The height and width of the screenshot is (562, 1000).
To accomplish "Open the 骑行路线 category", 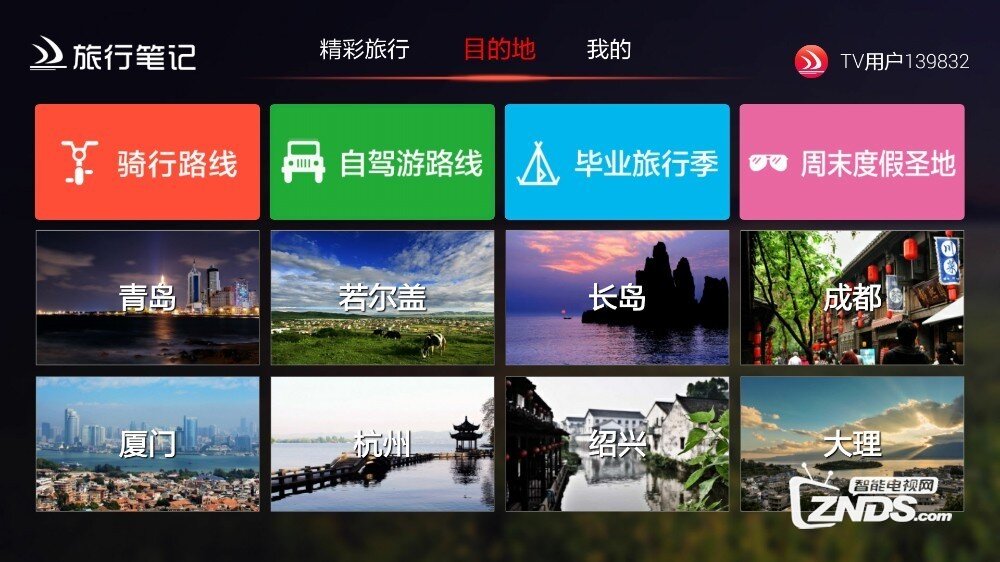I will [x=147, y=162].
